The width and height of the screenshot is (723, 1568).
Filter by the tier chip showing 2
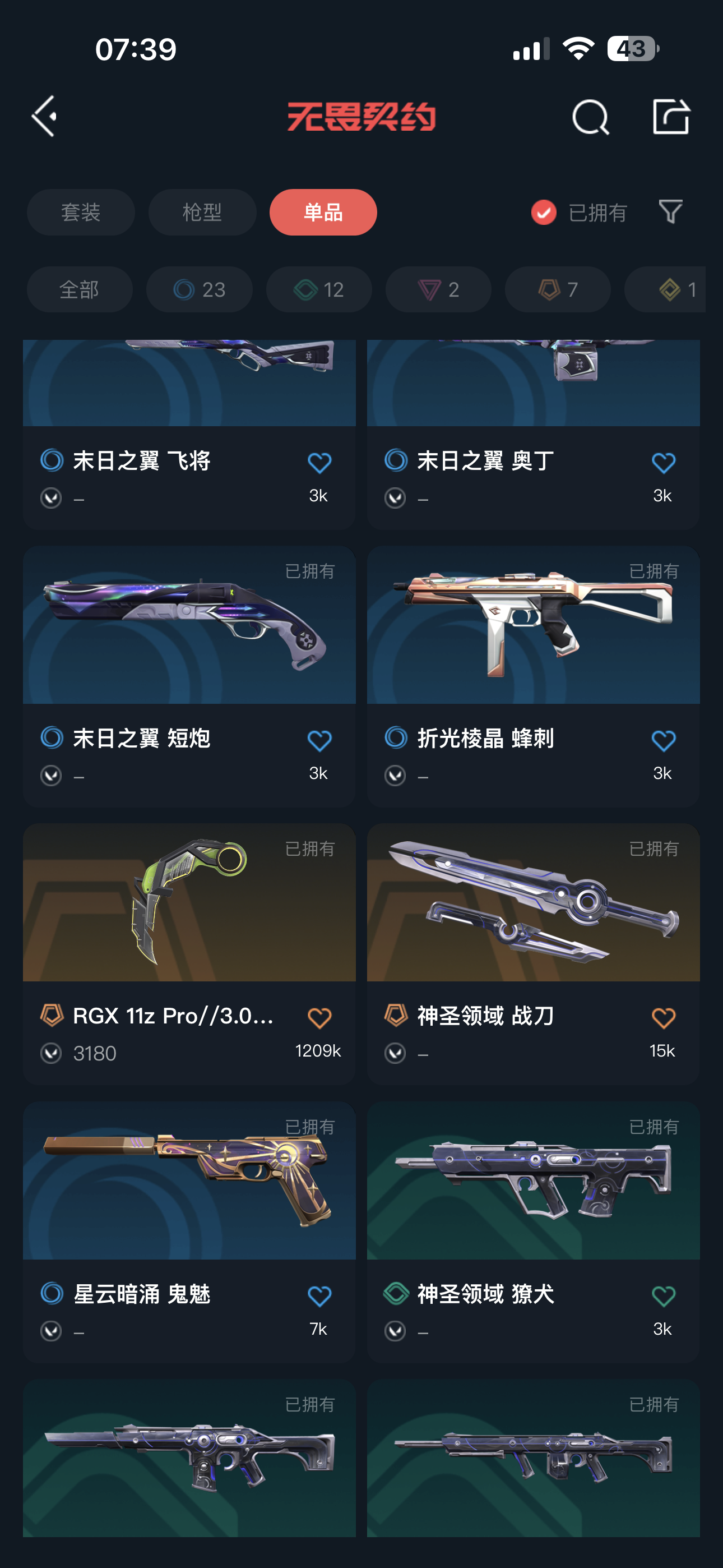(438, 289)
